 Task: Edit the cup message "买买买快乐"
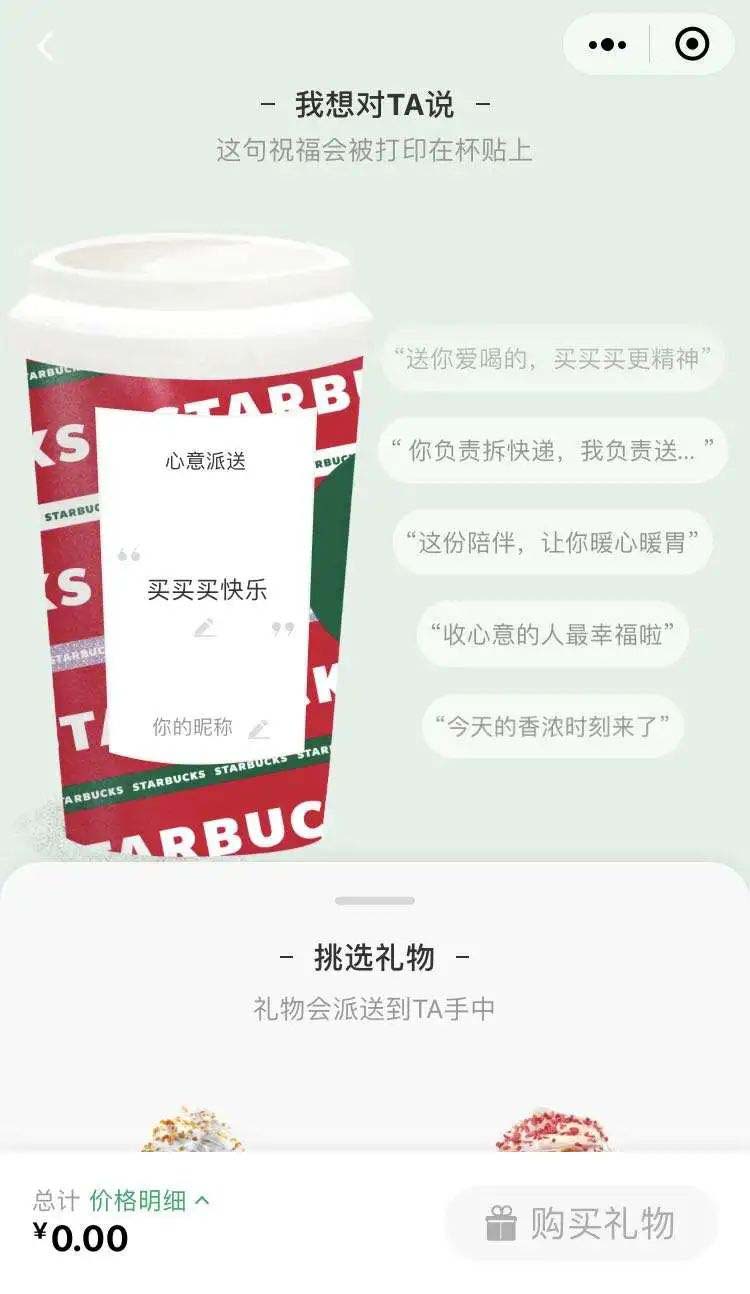(x=207, y=590)
